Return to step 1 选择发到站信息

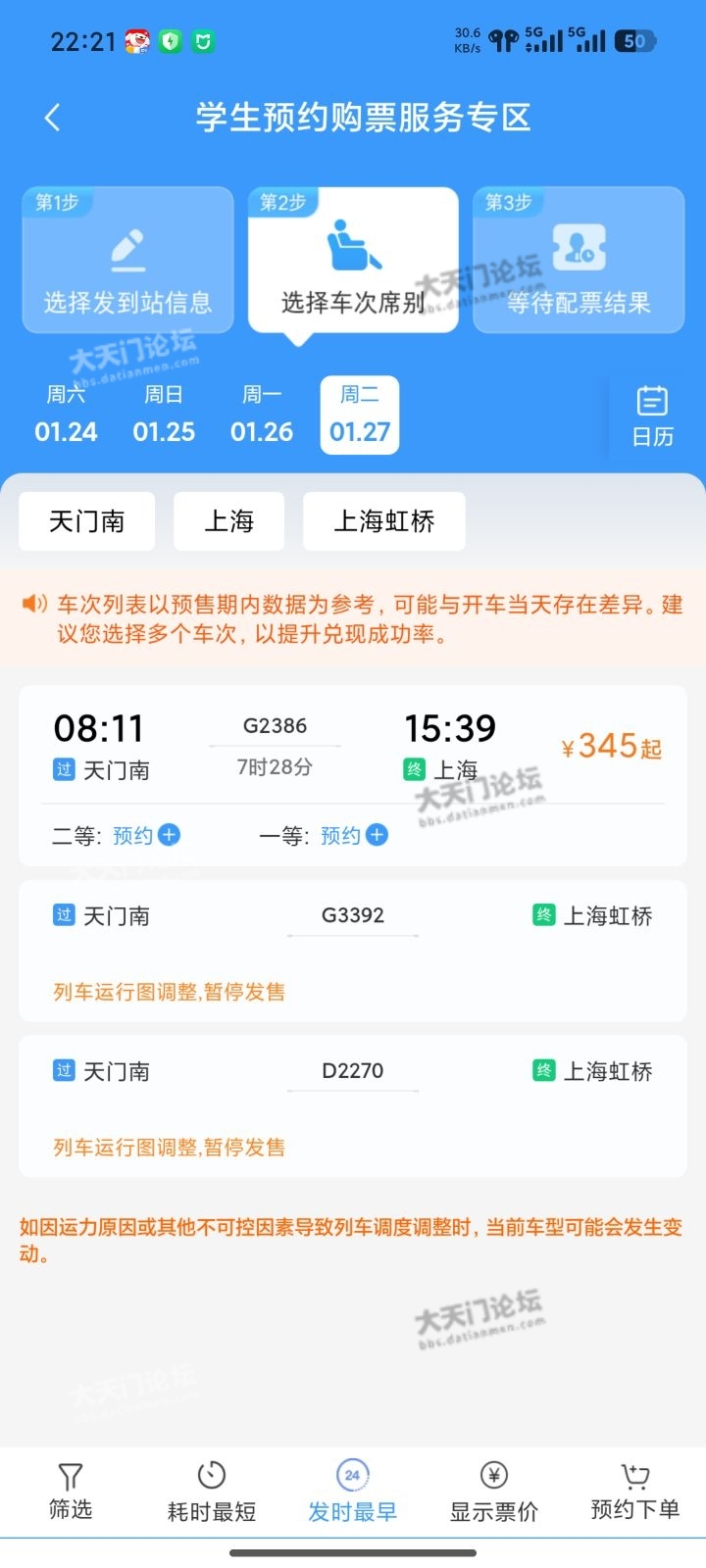(x=127, y=261)
